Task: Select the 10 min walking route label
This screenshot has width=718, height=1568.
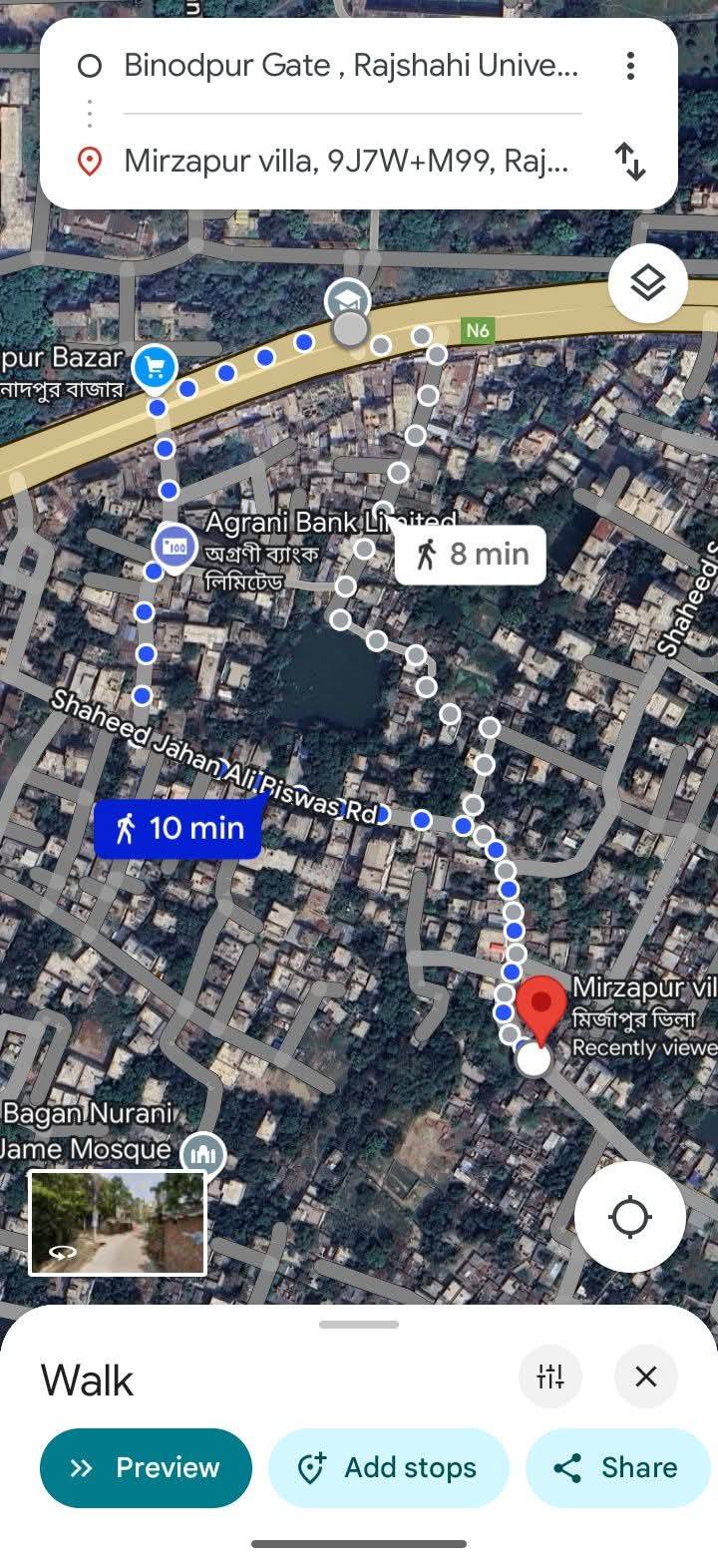Action: point(179,827)
